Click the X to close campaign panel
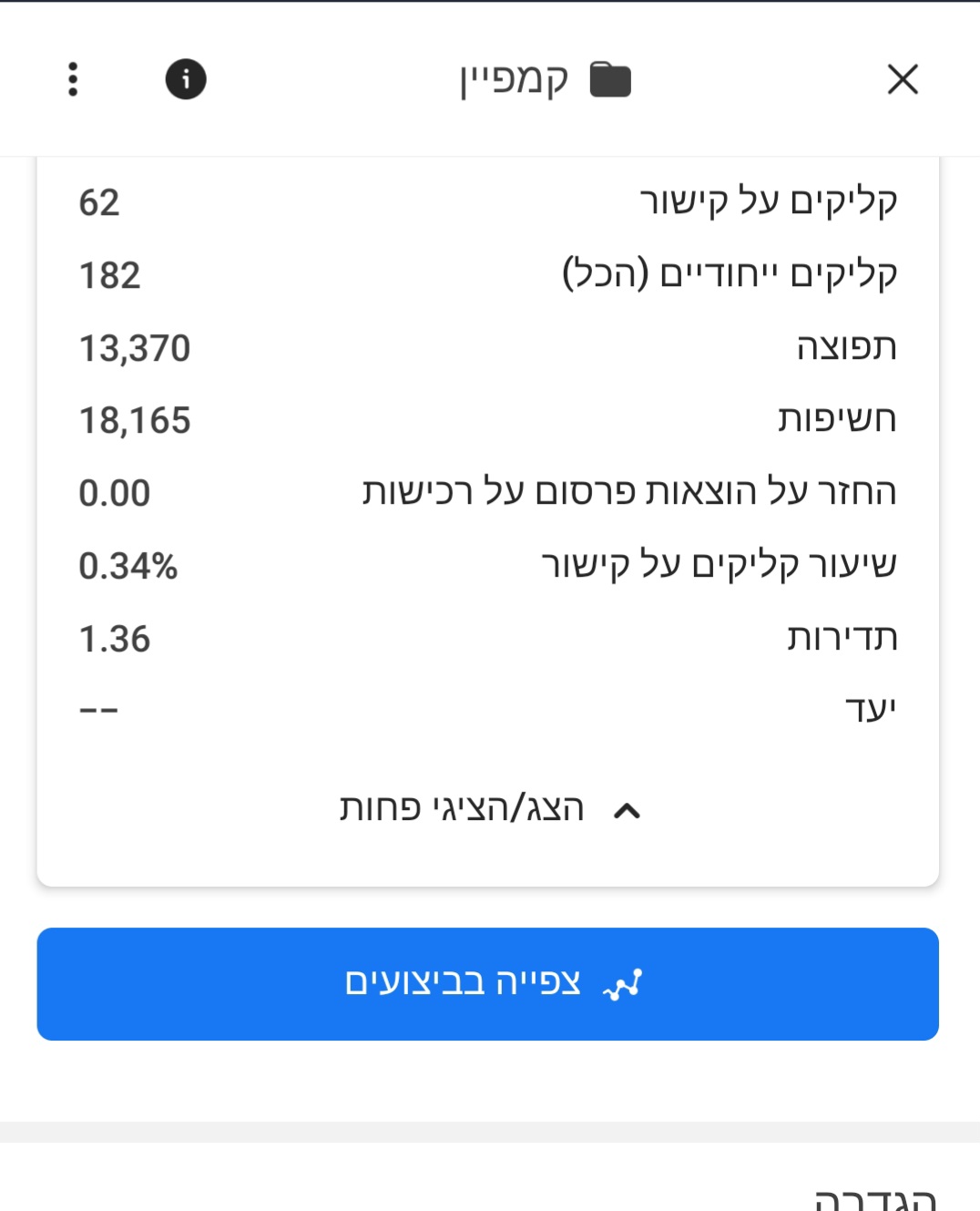 pyautogui.click(x=903, y=80)
